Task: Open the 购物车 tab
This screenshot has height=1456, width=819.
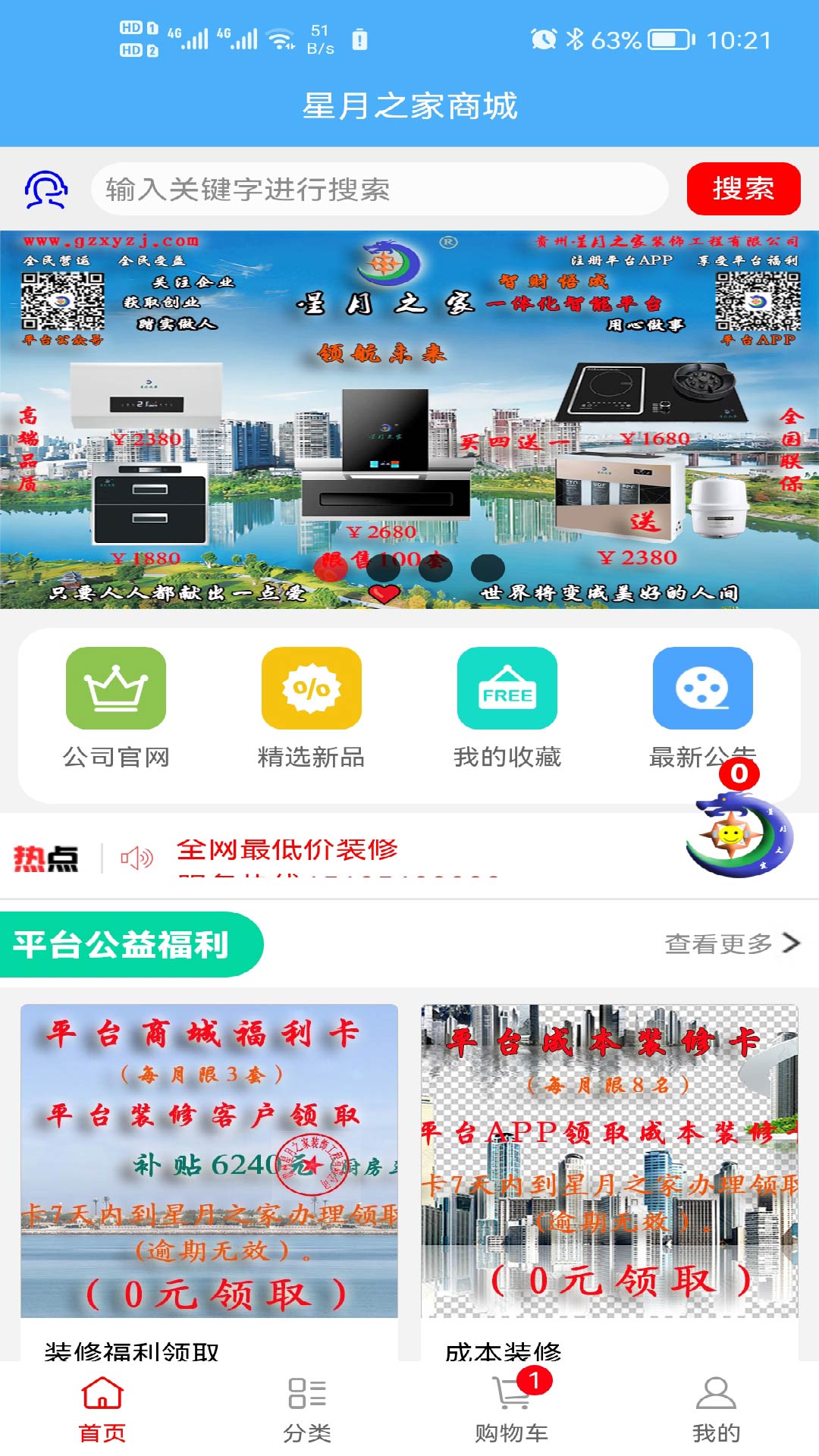Action: pyautogui.click(x=512, y=1409)
